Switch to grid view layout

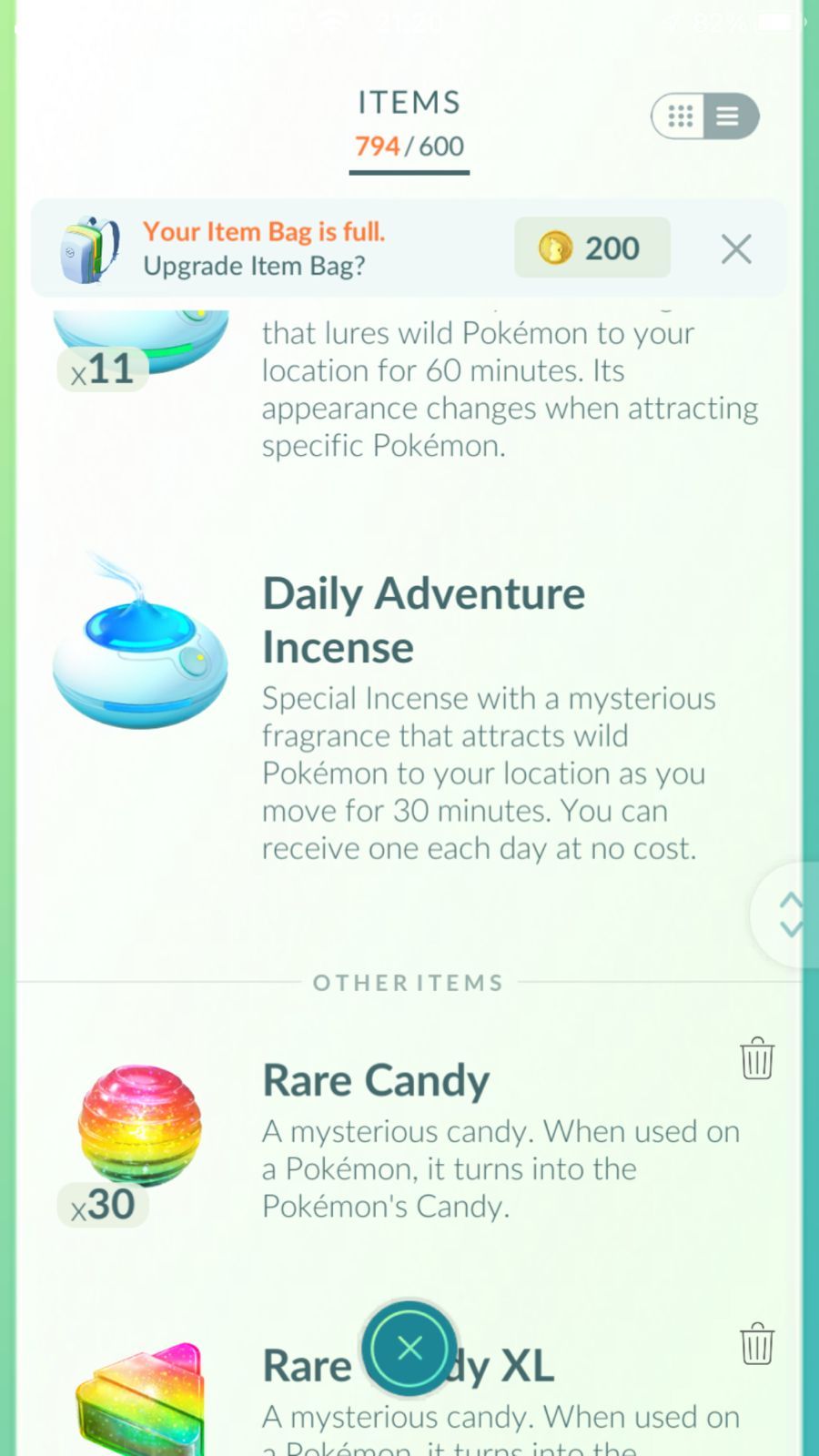[x=681, y=116]
